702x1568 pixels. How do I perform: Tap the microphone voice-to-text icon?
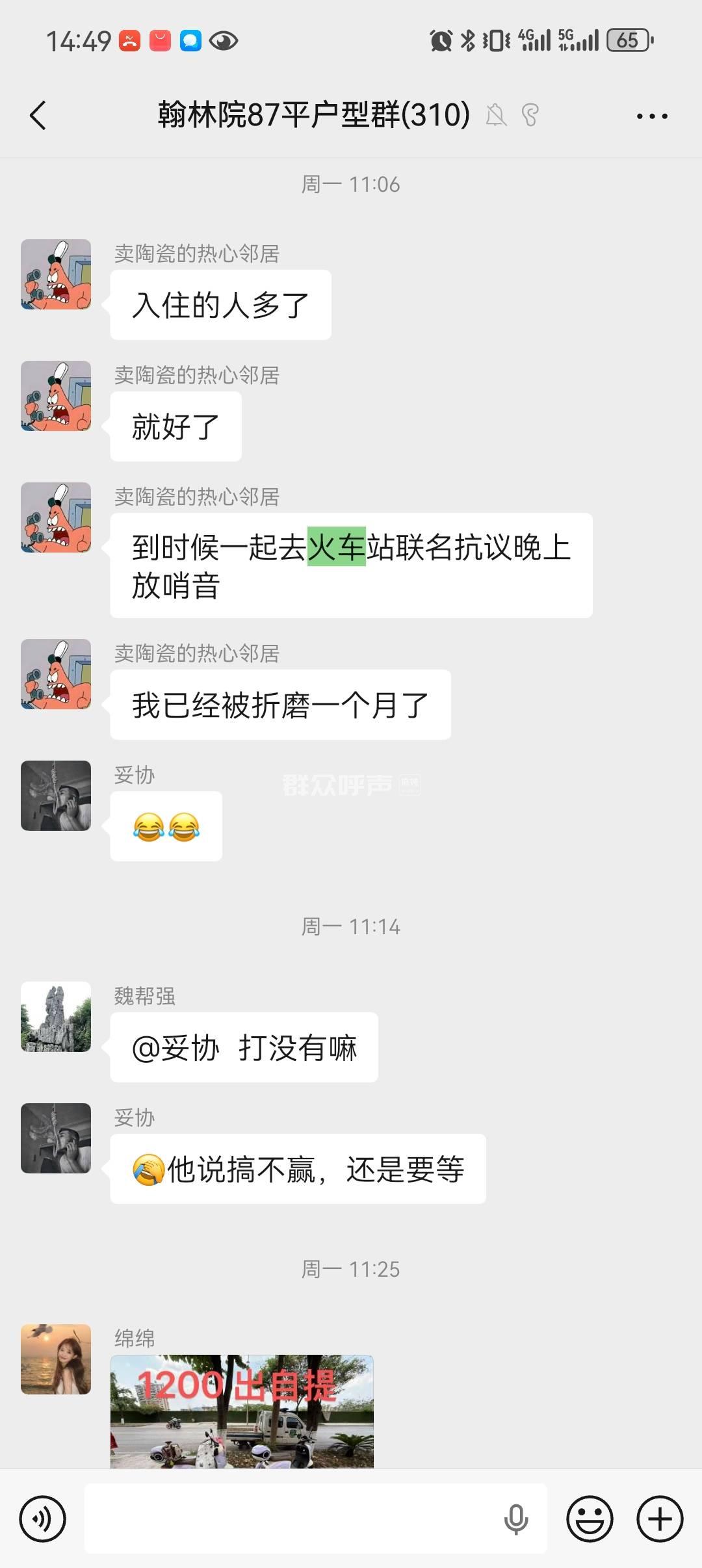coord(515,1519)
